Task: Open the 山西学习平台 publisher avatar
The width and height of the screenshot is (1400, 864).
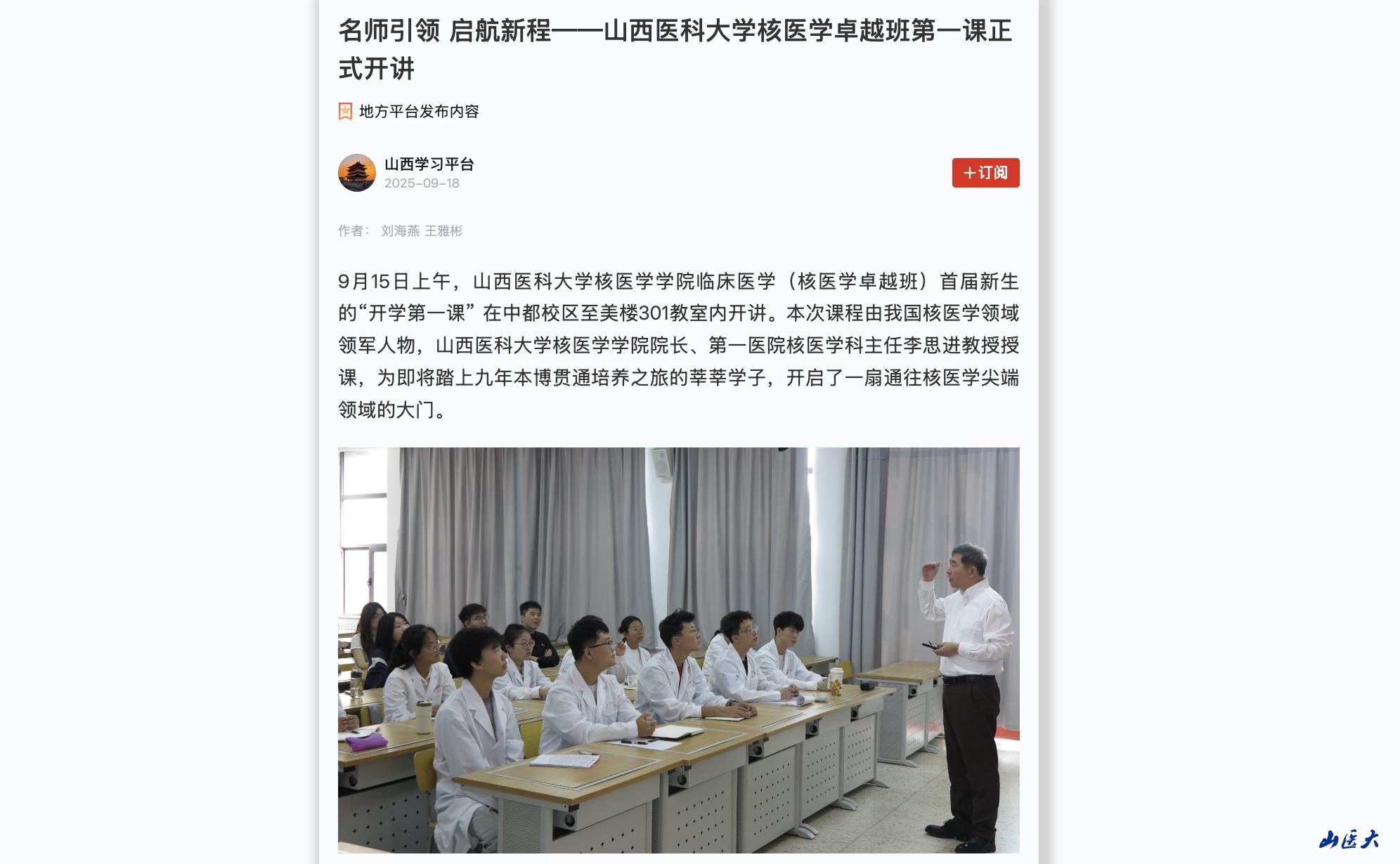Action: click(357, 173)
